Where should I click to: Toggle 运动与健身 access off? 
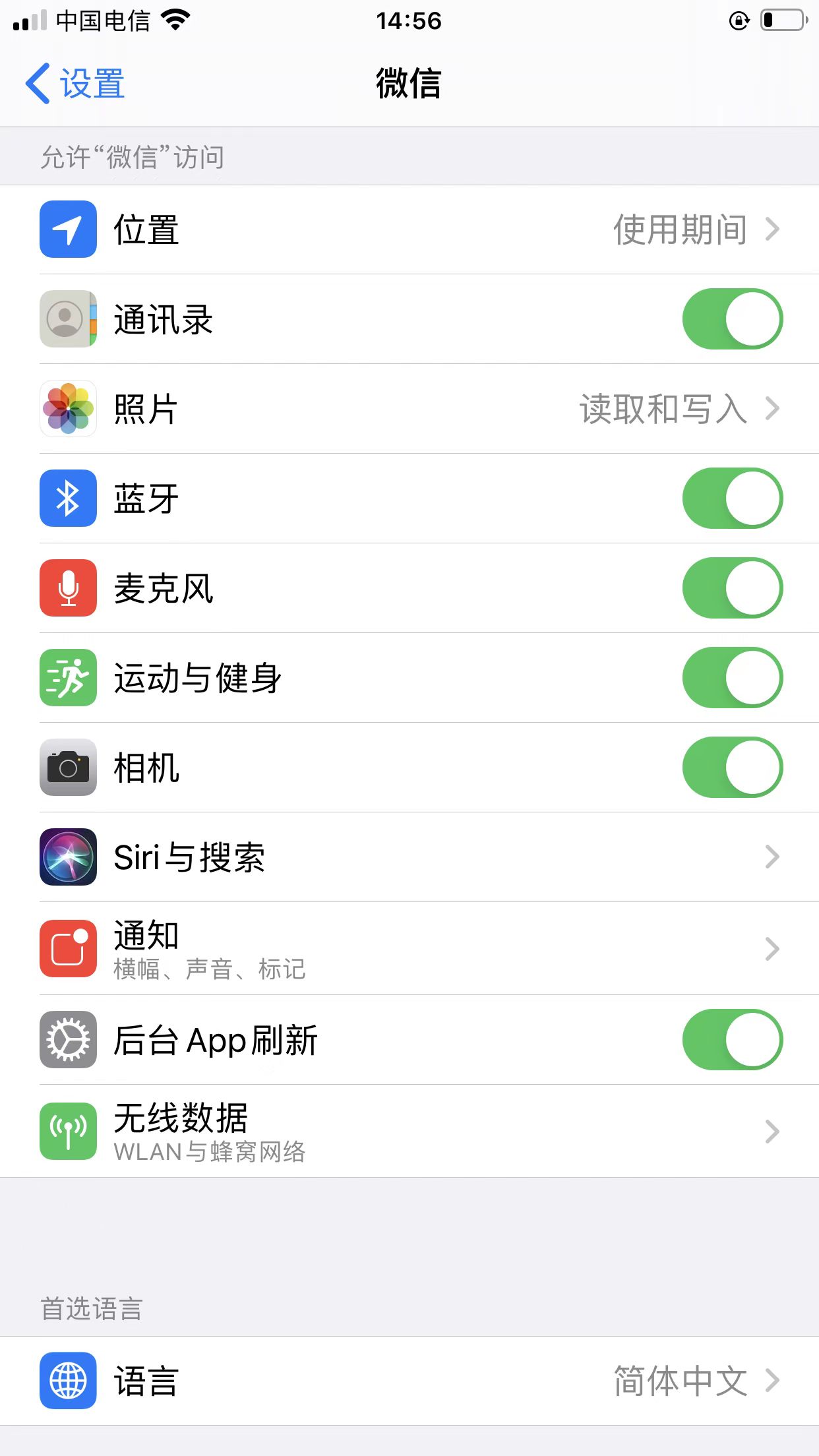coord(732,678)
